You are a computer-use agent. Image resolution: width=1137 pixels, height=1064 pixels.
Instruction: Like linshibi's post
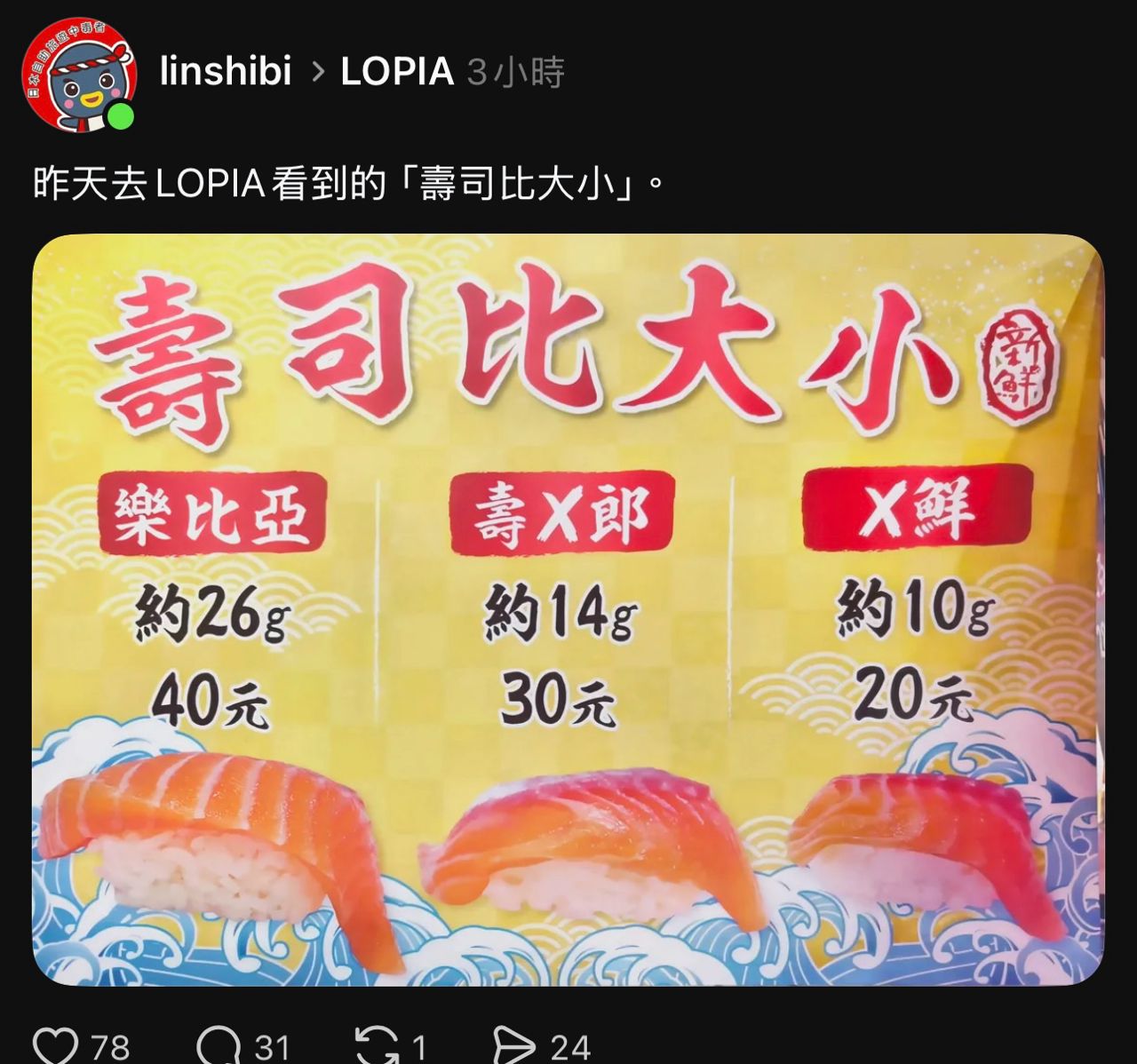pos(55,1046)
